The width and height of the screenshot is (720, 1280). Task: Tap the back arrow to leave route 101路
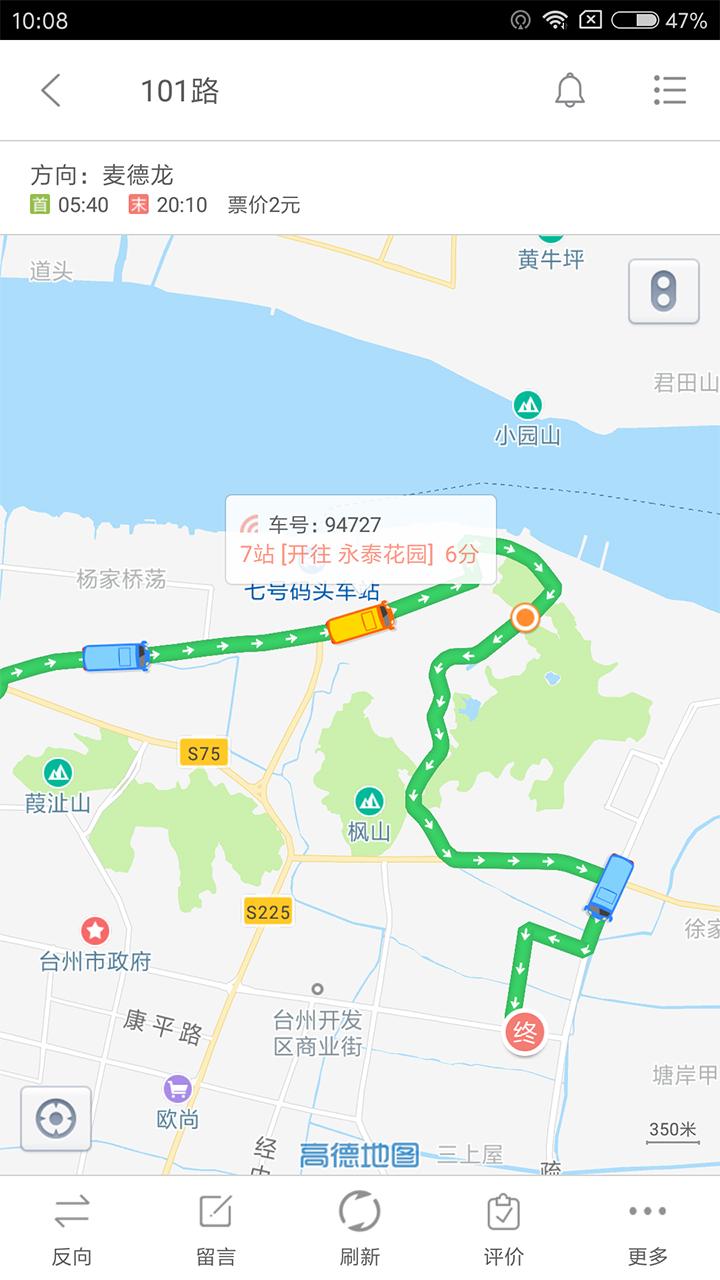[48, 90]
